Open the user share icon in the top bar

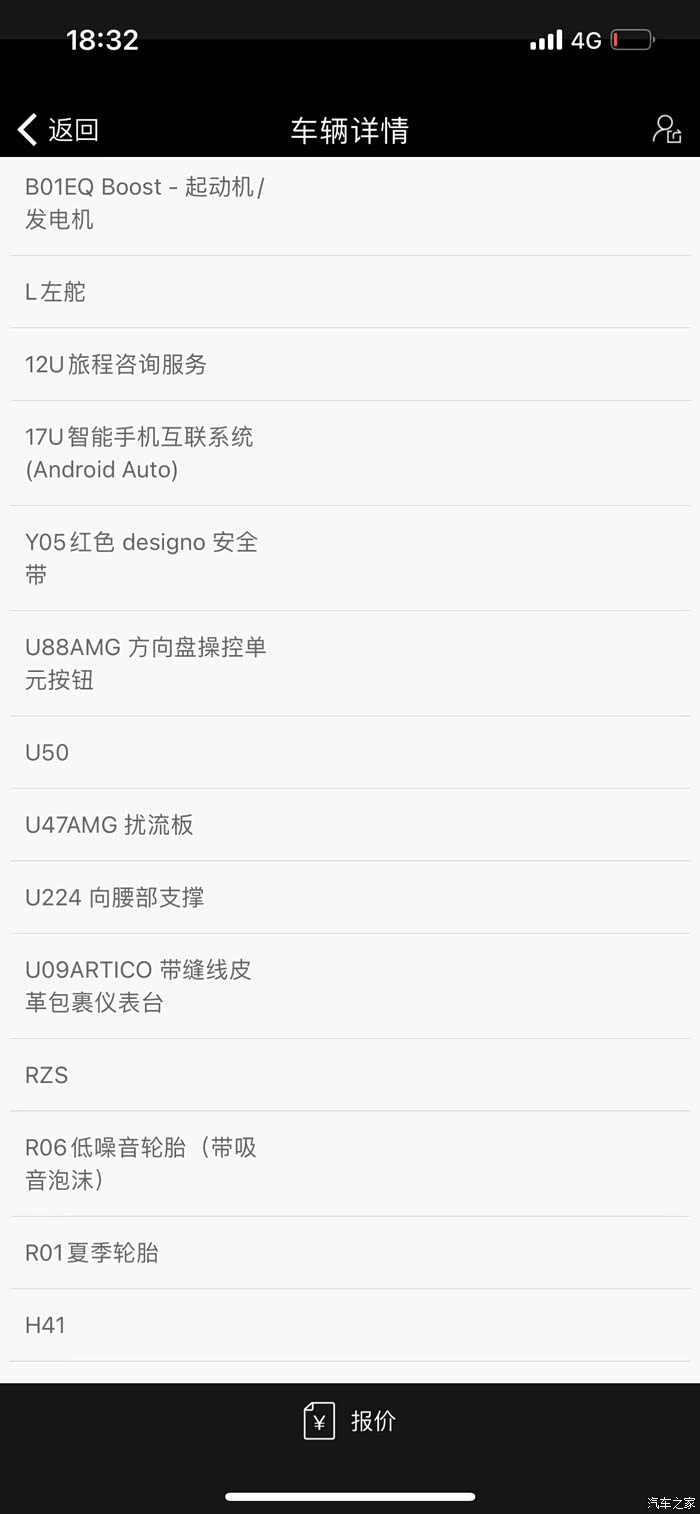coord(667,130)
